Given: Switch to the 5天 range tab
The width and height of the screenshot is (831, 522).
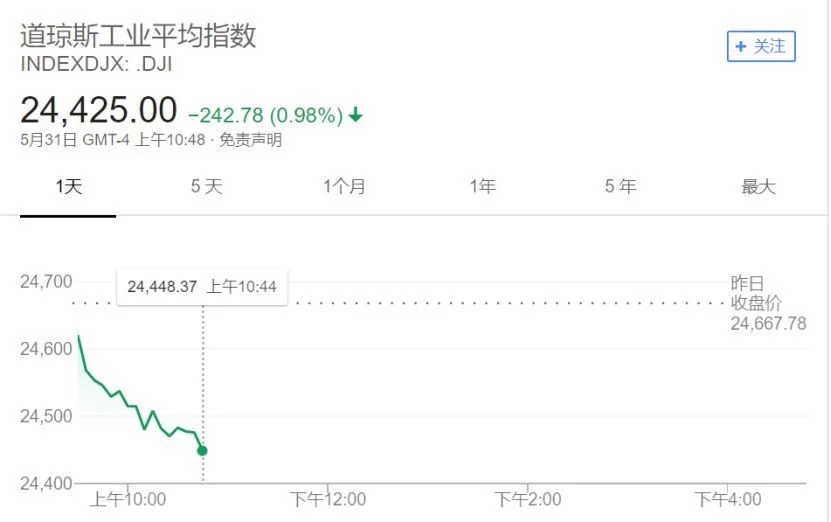Looking at the screenshot, I should click(x=207, y=187).
